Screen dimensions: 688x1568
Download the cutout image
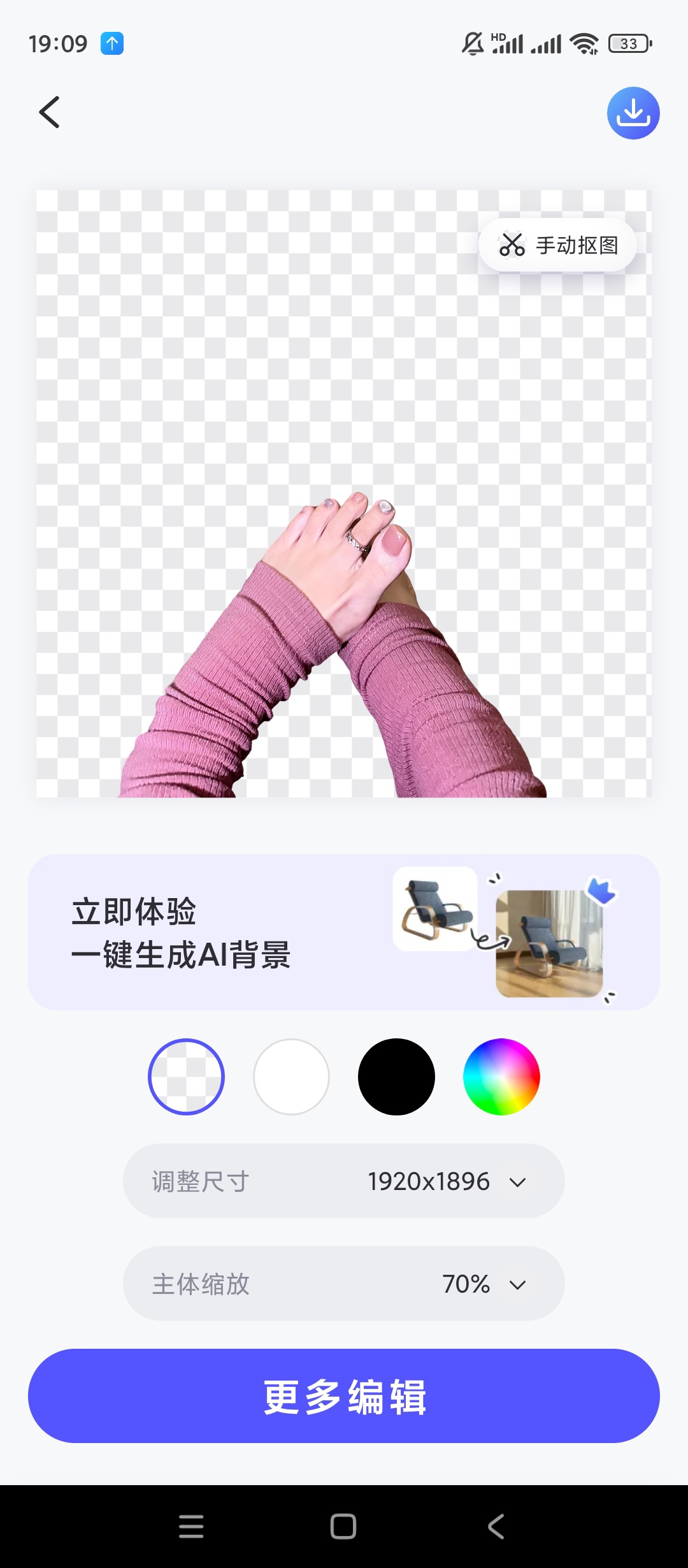point(633,113)
